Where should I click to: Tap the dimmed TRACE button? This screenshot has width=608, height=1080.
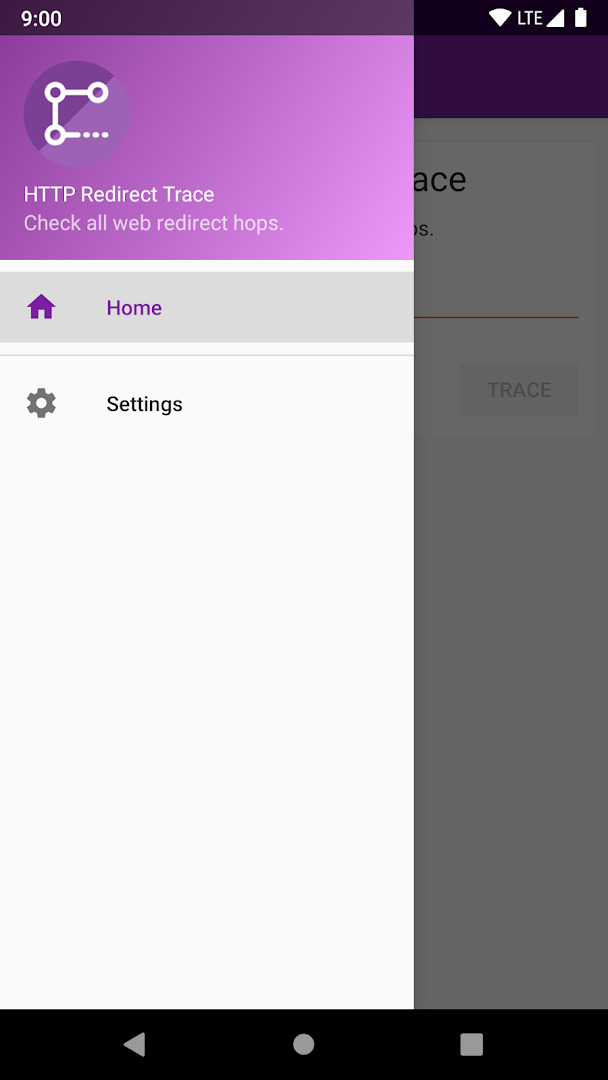(519, 390)
